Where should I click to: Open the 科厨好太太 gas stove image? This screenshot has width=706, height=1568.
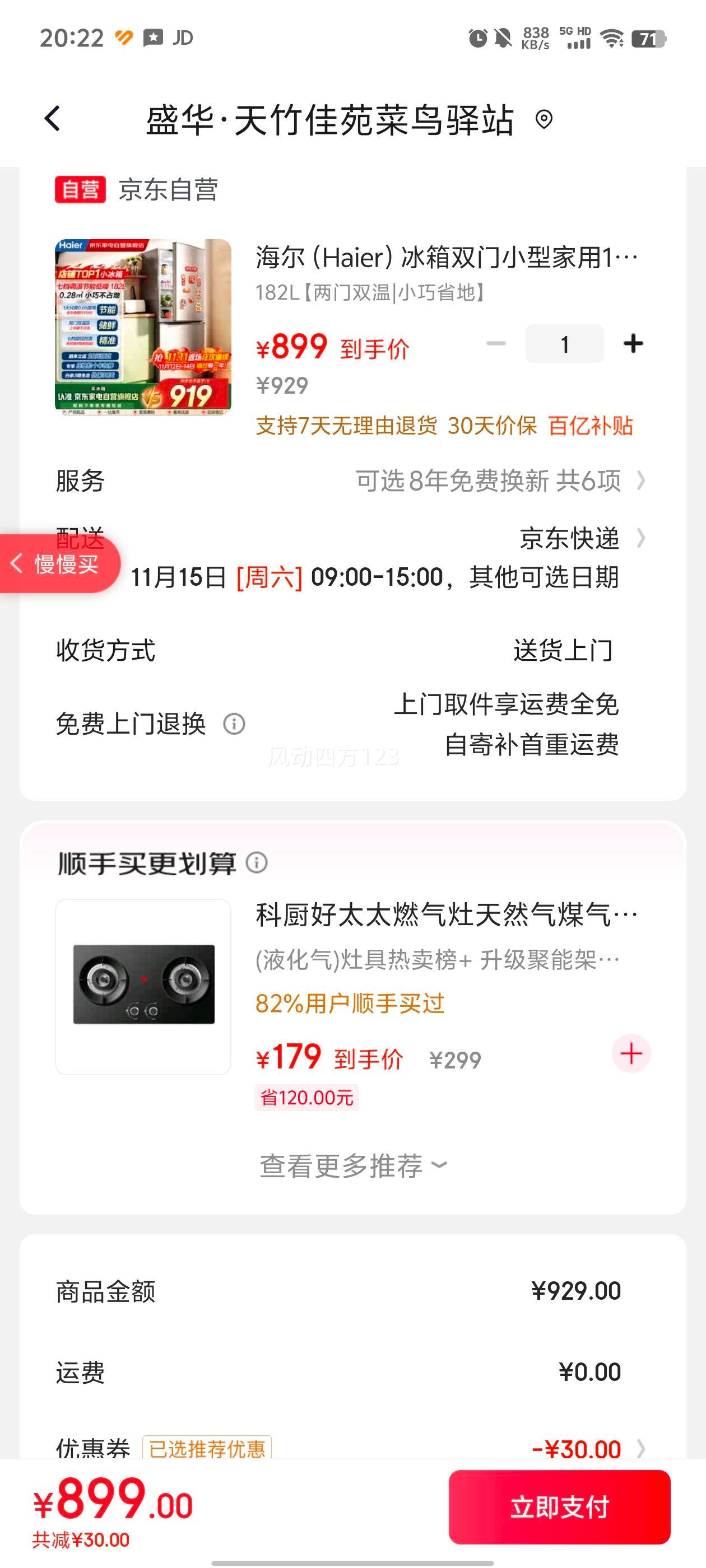pos(143,986)
